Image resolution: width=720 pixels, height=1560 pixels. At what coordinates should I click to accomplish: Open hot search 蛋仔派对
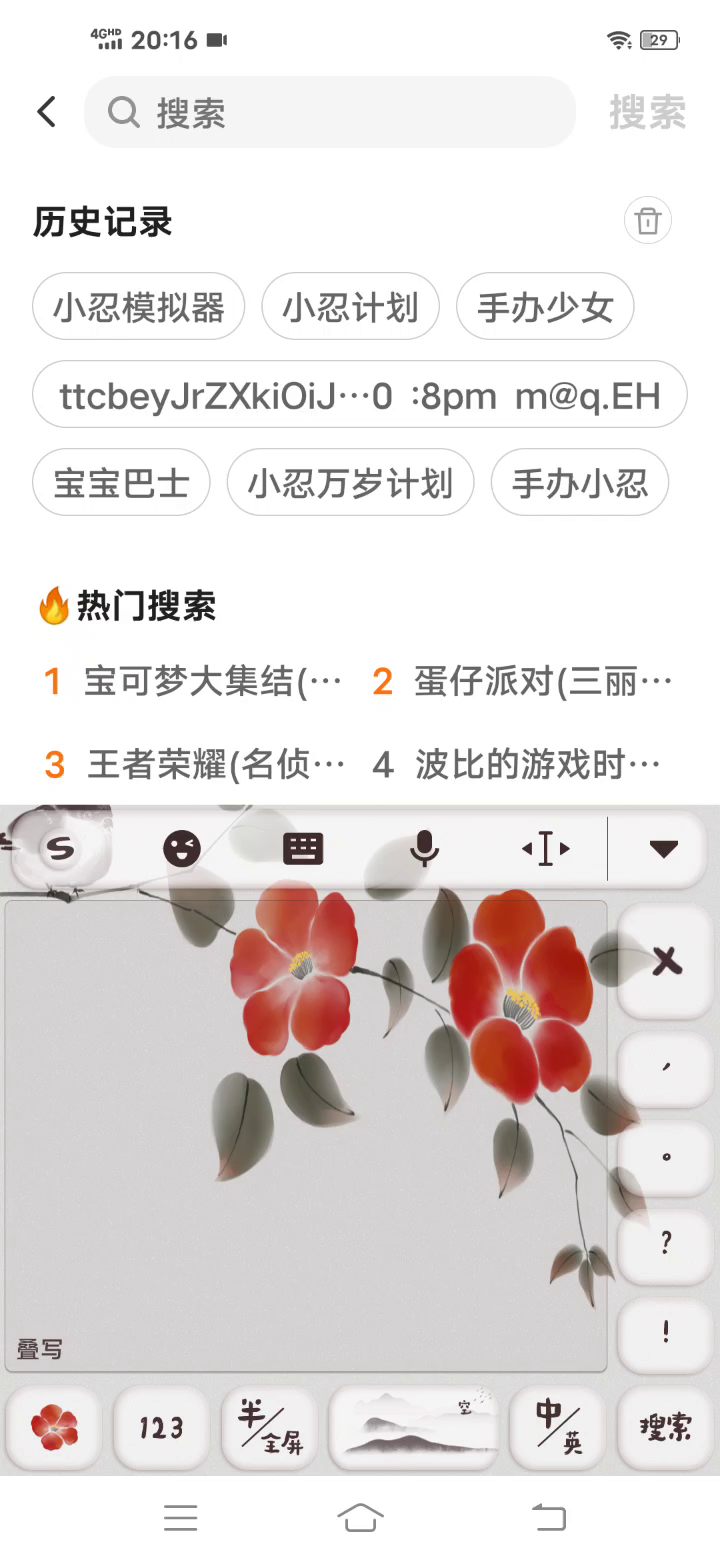(x=523, y=682)
